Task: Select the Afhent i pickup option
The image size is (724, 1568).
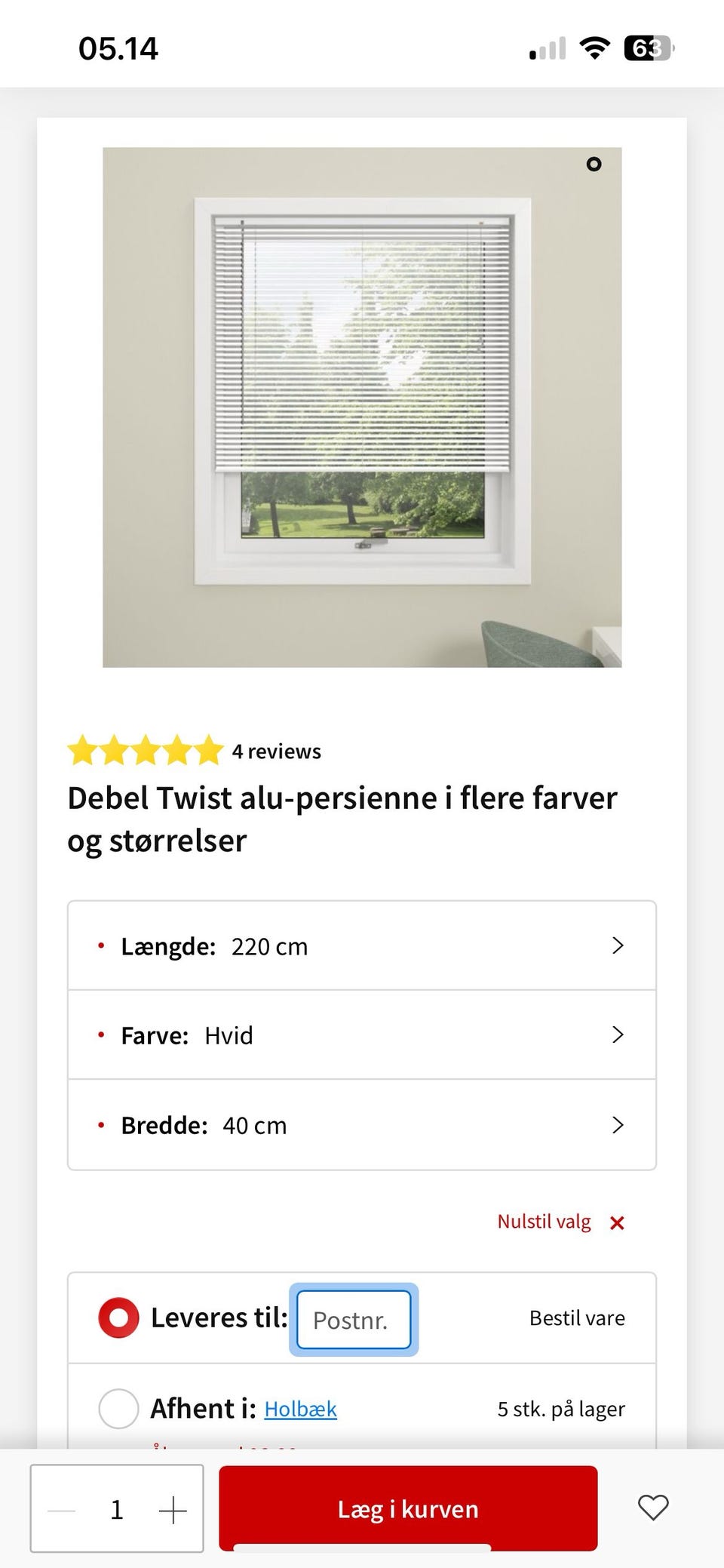Action: tap(118, 1408)
